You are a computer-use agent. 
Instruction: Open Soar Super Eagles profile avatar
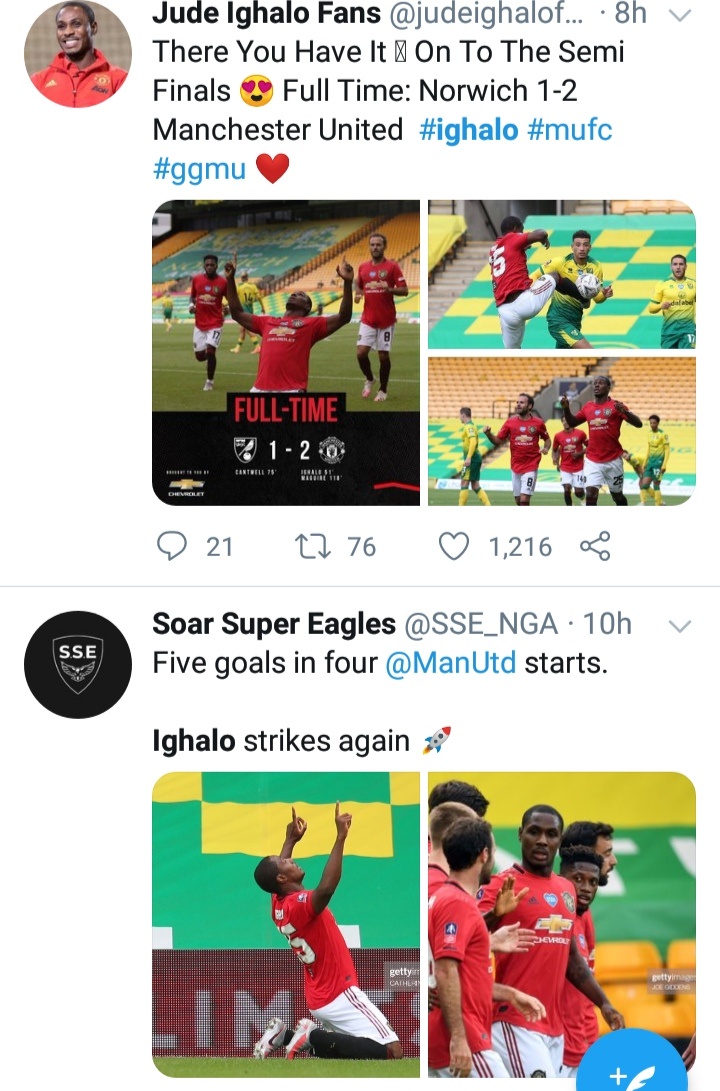[x=77, y=665]
